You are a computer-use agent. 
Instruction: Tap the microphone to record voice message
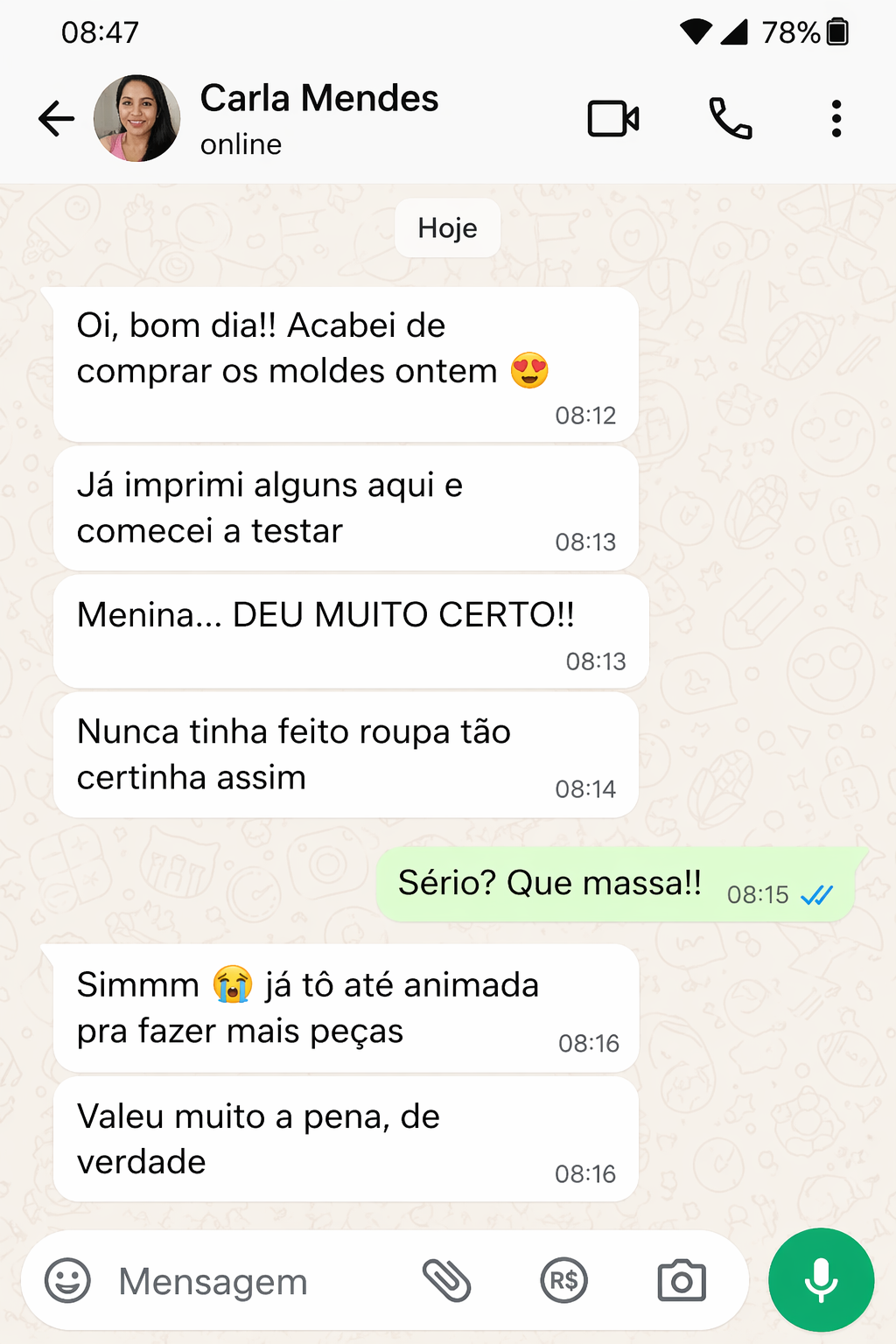(x=821, y=1279)
